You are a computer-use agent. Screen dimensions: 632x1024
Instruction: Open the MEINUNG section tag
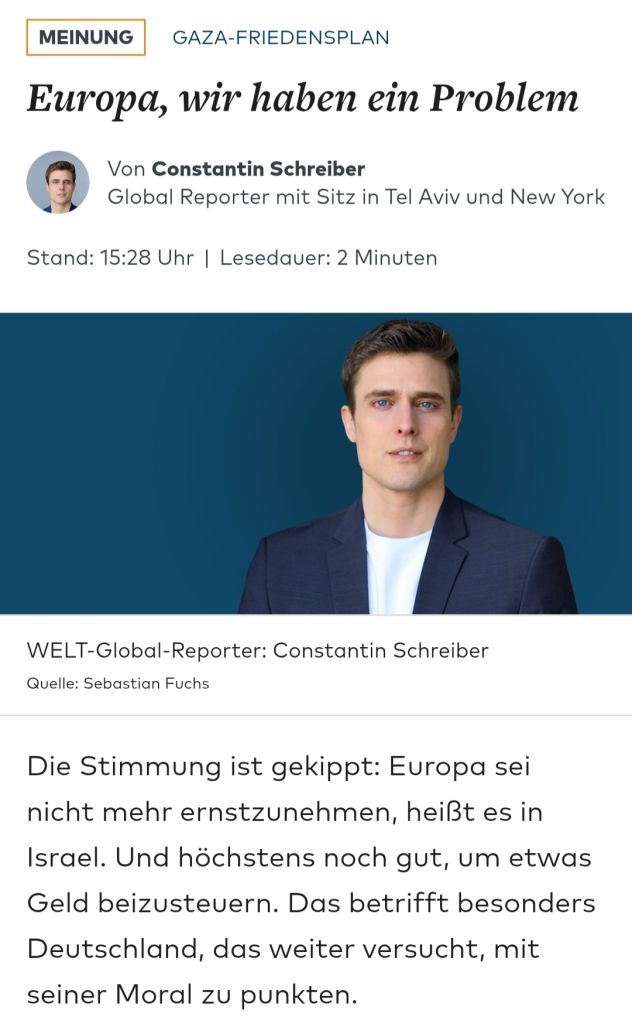tap(86, 38)
